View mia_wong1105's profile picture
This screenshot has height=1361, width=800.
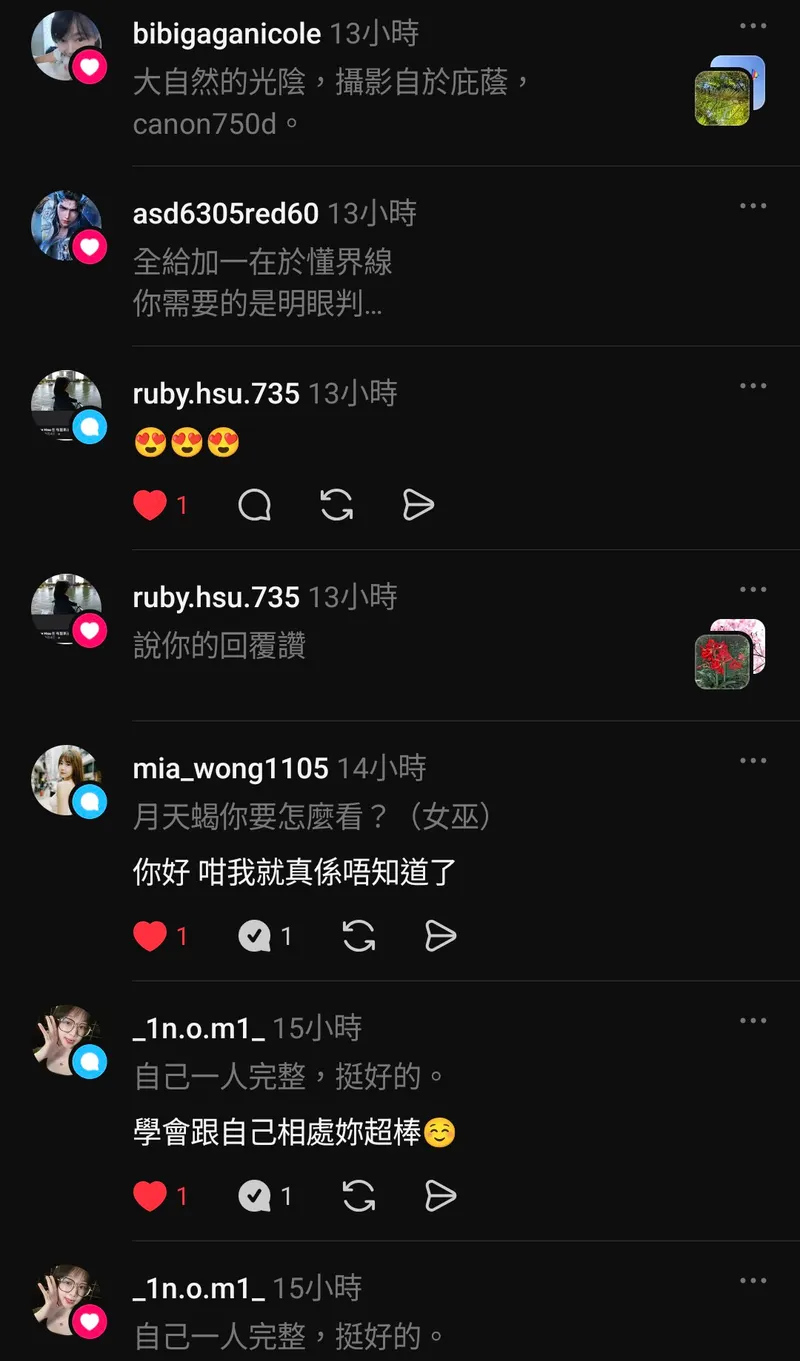pyautogui.click(x=66, y=781)
